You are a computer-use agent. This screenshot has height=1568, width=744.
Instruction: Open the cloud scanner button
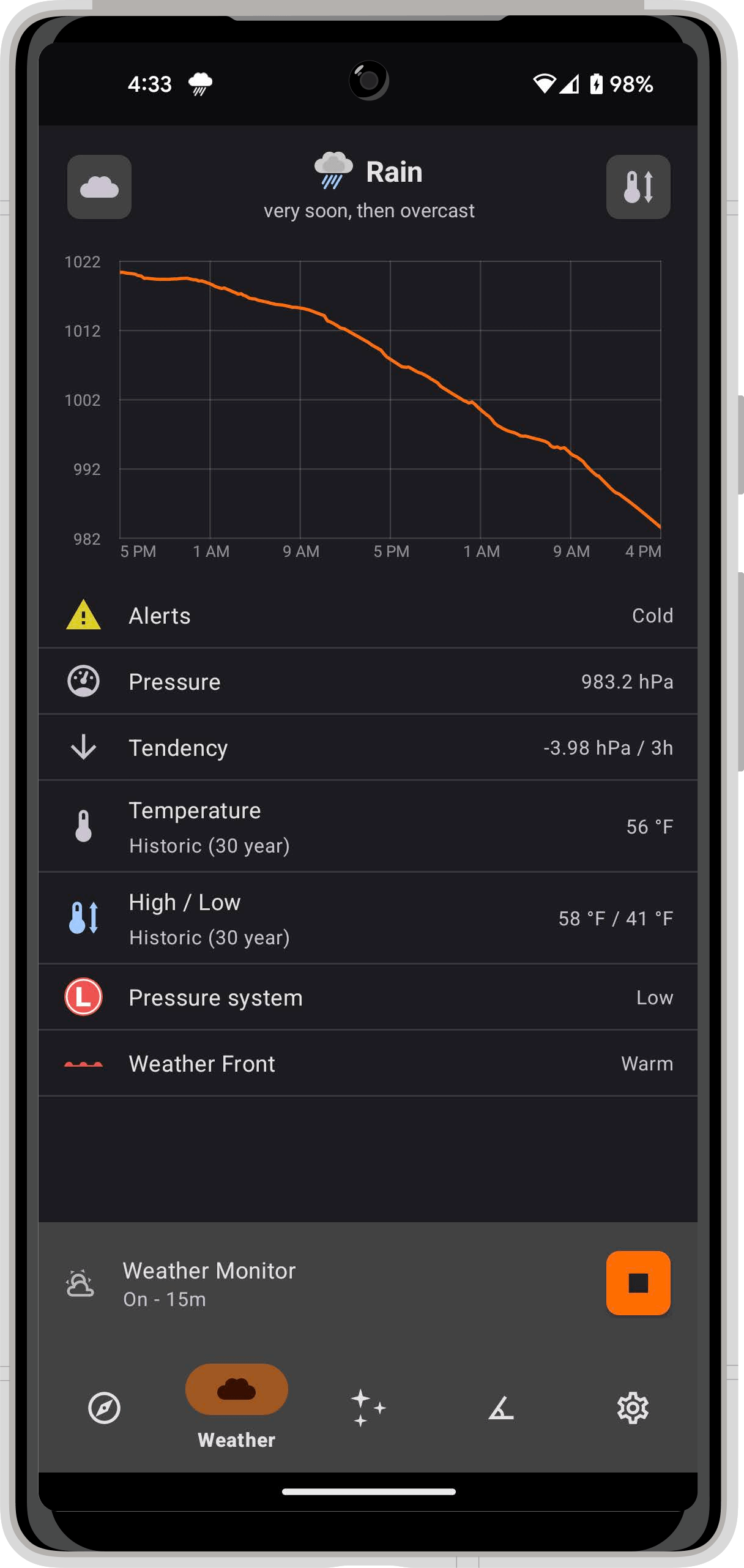tap(99, 187)
